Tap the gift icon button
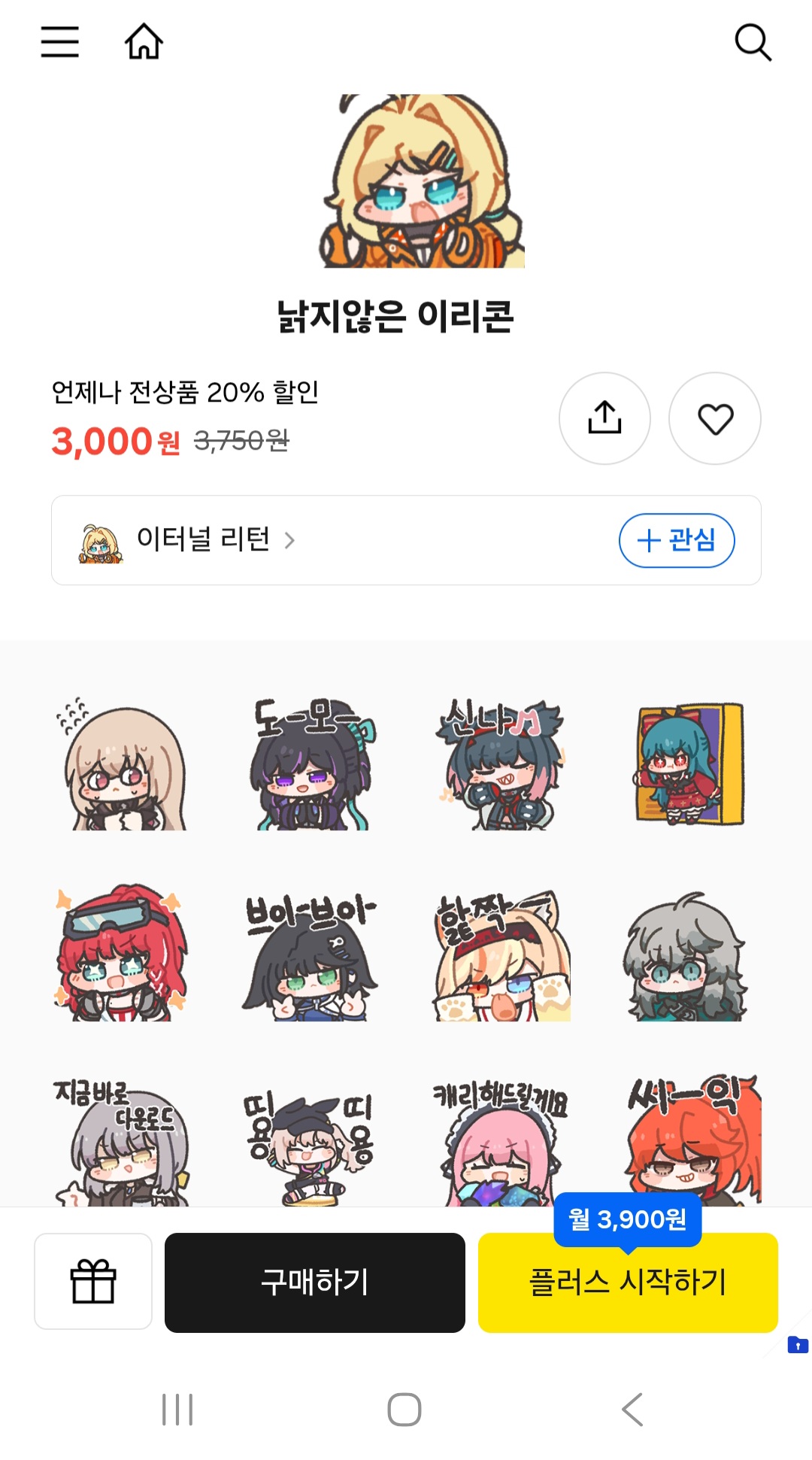Viewport: 812px width, 1460px height. pos(93,1281)
